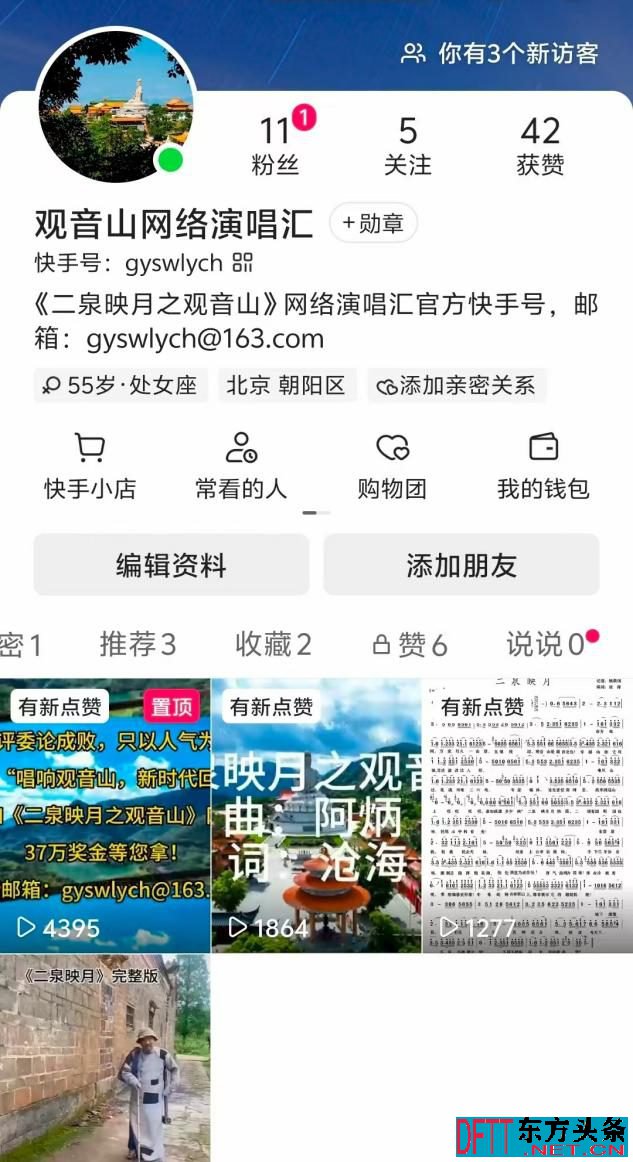This screenshot has width=633, height=1162.
Task: Open the 勋章 badge button
Action: 373,223
